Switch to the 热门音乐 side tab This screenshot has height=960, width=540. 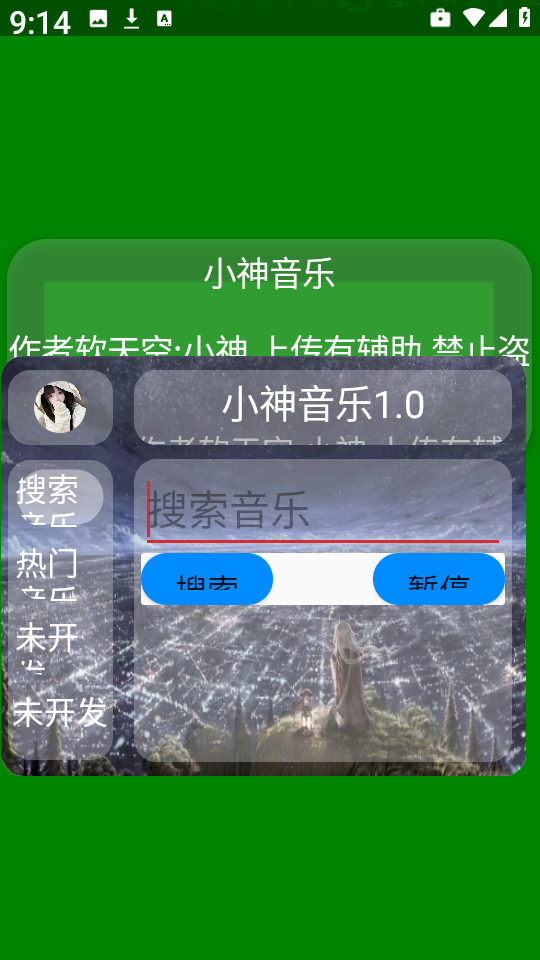[47, 573]
